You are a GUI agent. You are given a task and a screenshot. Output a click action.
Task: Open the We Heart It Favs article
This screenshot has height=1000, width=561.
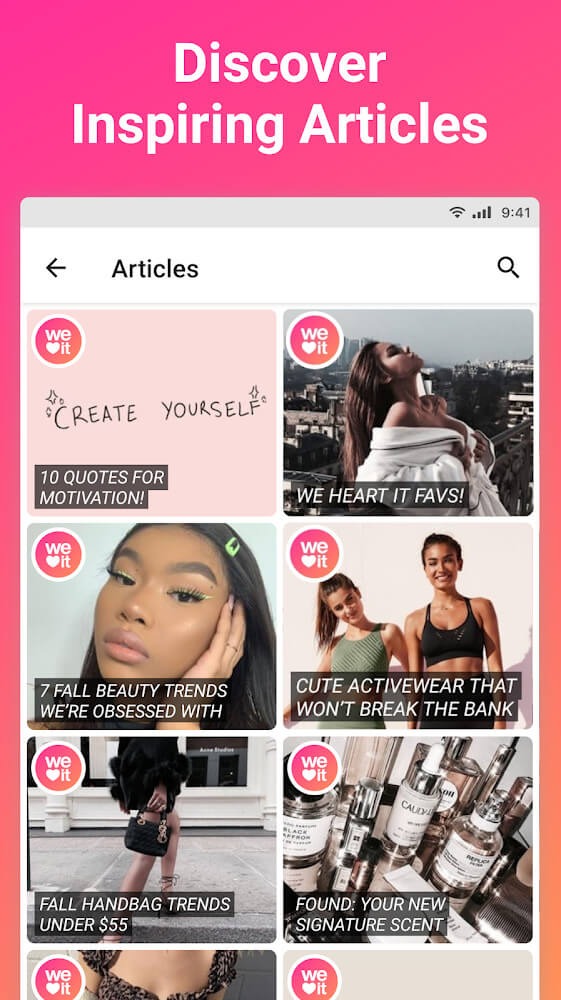point(408,413)
